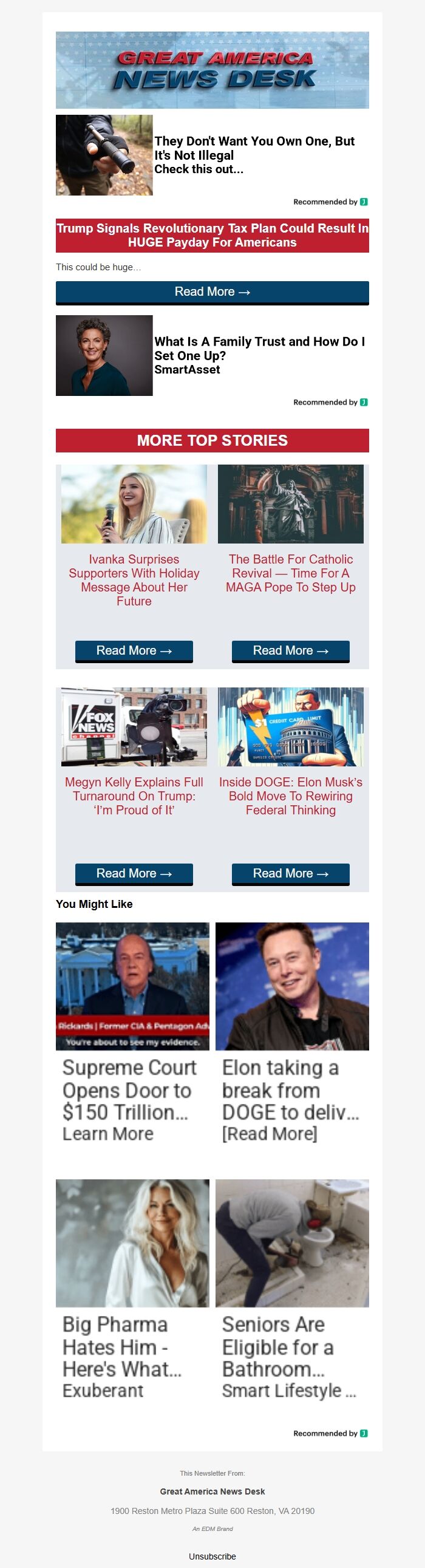425x1568 pixels.
Task: Unsubscribe from this newsletter
Action: pos(212,1556)
